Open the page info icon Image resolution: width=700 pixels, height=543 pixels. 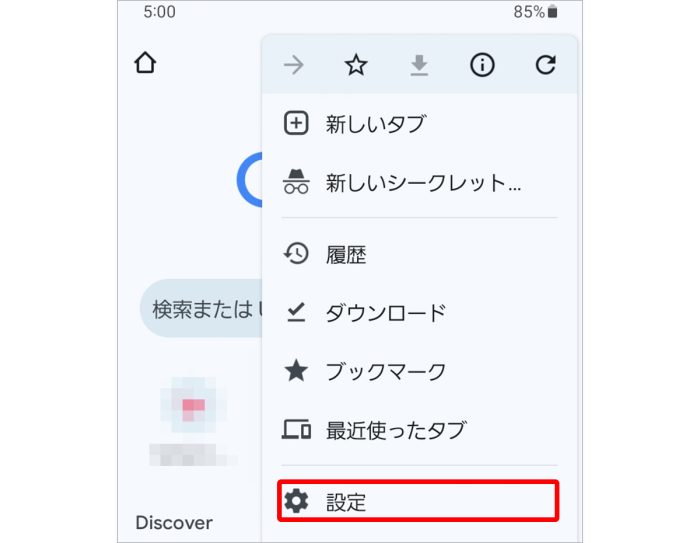482,66
